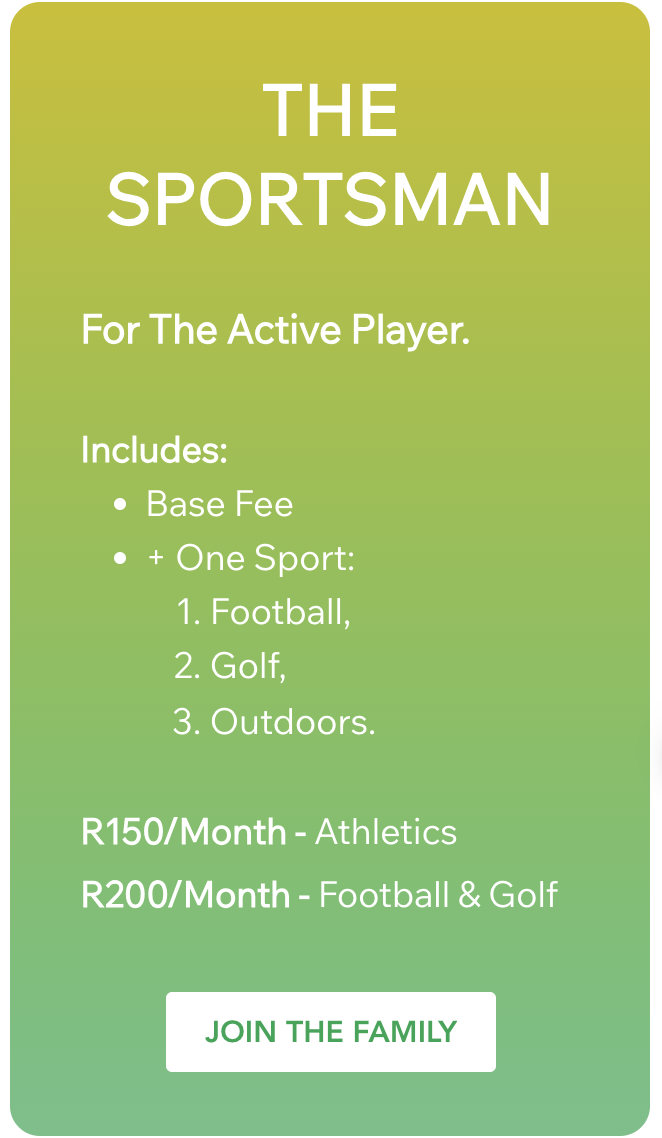Tap the Join The Family button
The image size is (662, 1138).
coord(330,1031)
